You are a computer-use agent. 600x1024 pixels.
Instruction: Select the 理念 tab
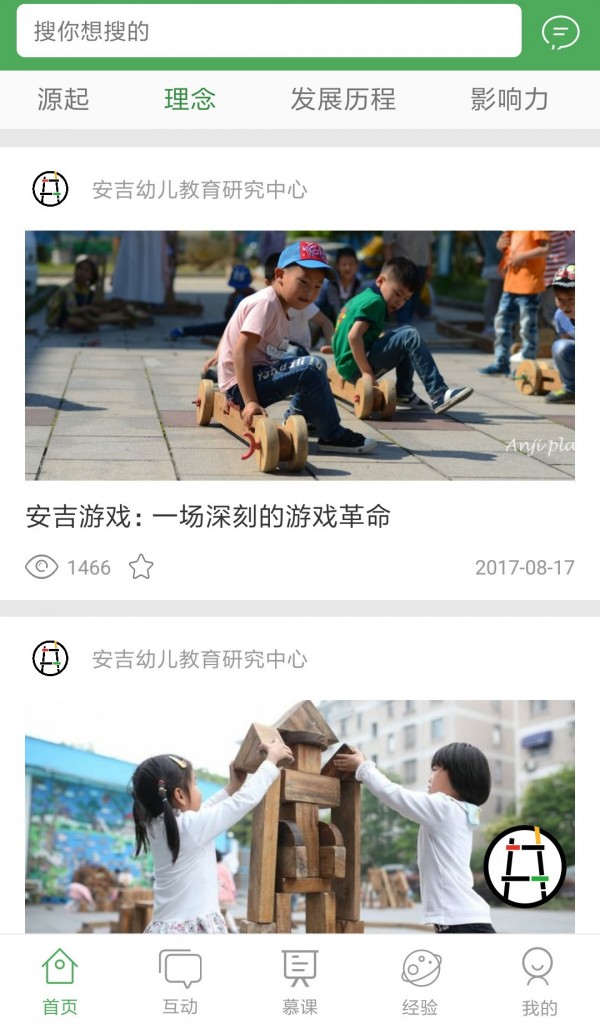pos(190,99)
